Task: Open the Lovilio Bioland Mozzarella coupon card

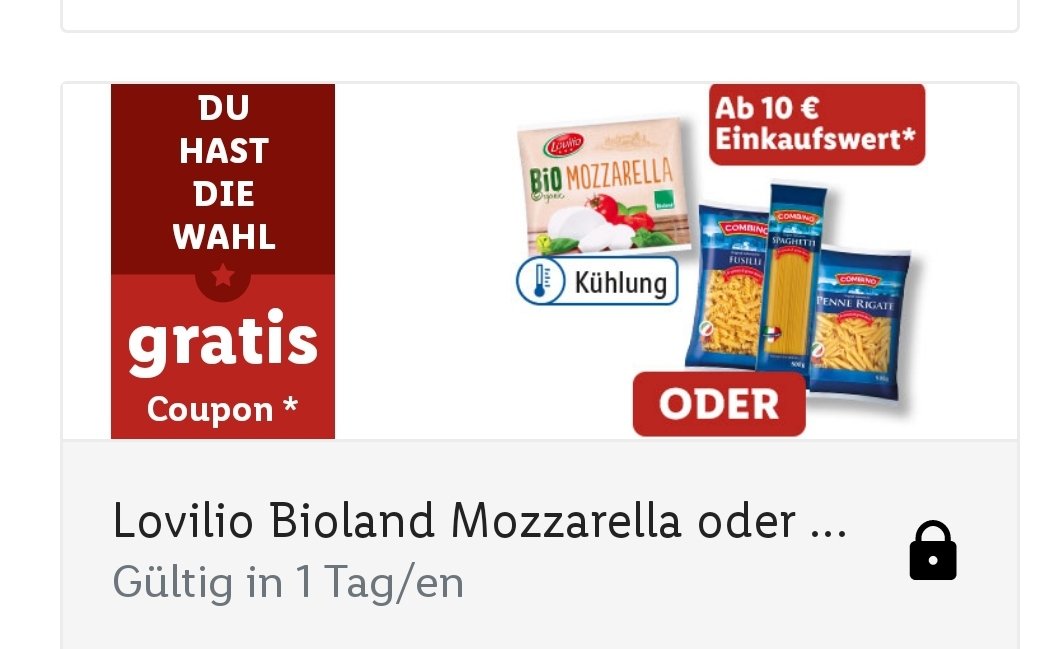Action: 480,521
